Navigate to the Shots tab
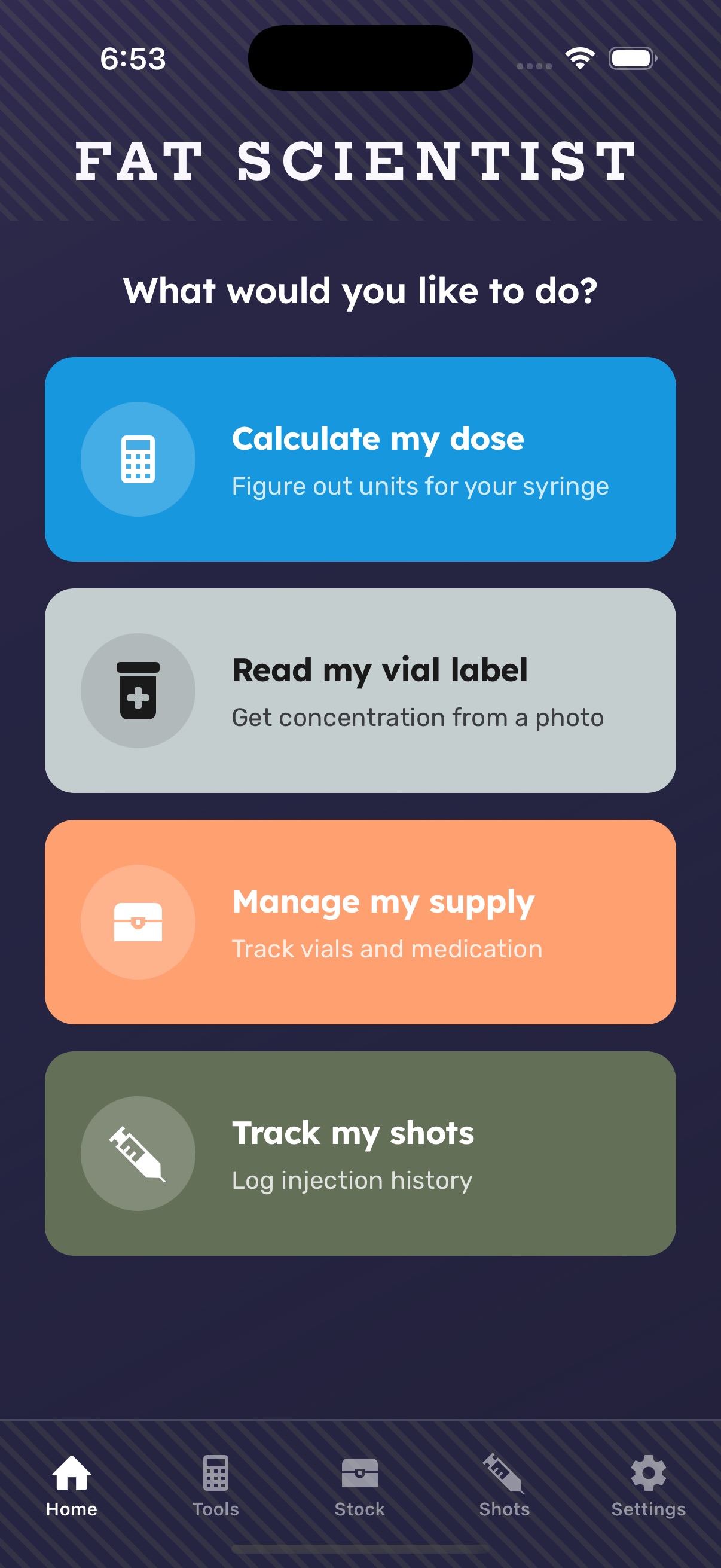The width and height of the screenshot is (721, 1568). (505, 1485)
